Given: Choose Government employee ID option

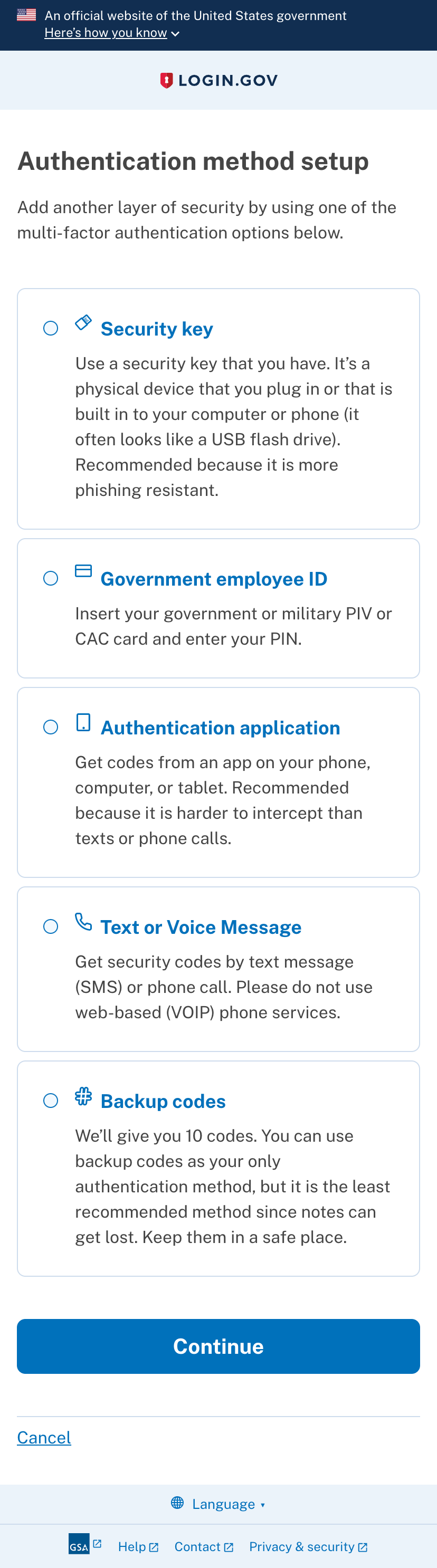Looking at the screenshot, I should coord(51,578).
